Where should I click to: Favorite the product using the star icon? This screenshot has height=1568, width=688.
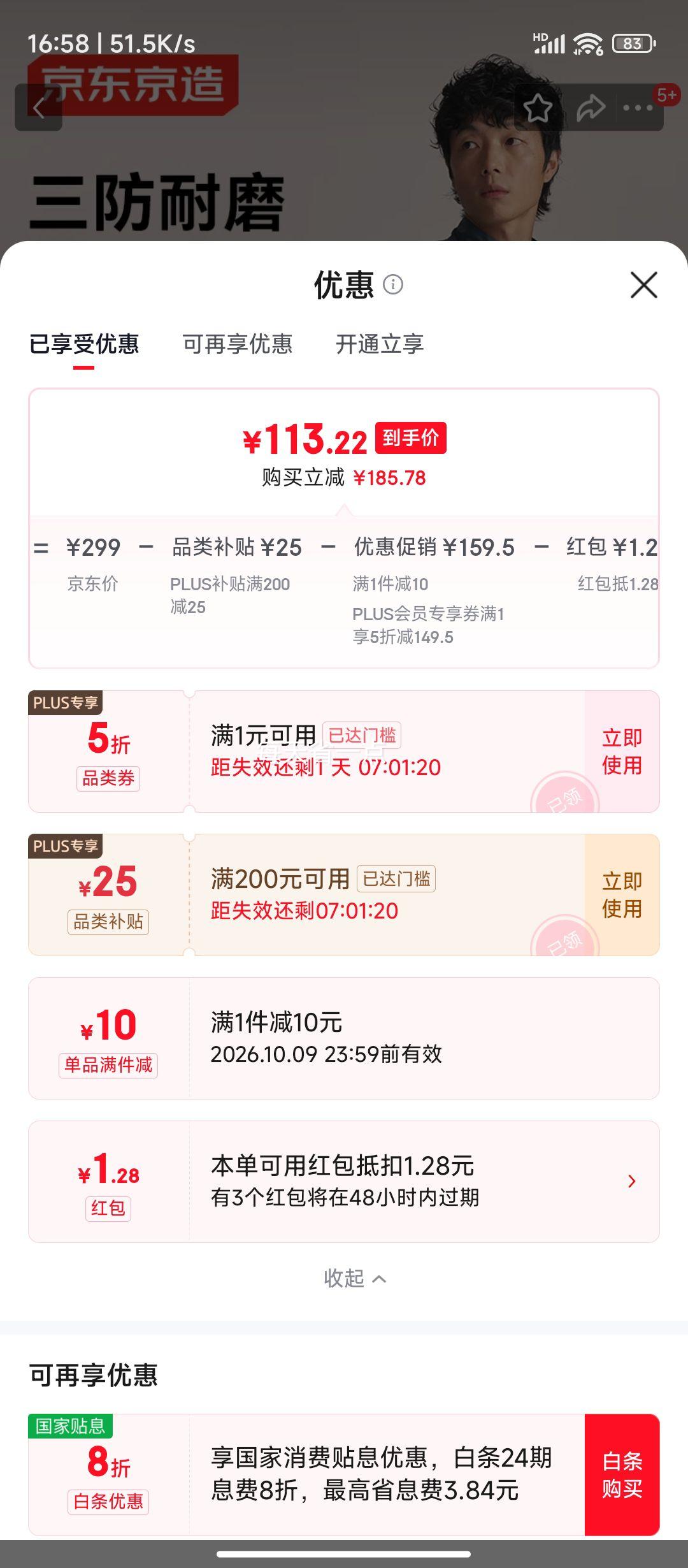[538, 108]
